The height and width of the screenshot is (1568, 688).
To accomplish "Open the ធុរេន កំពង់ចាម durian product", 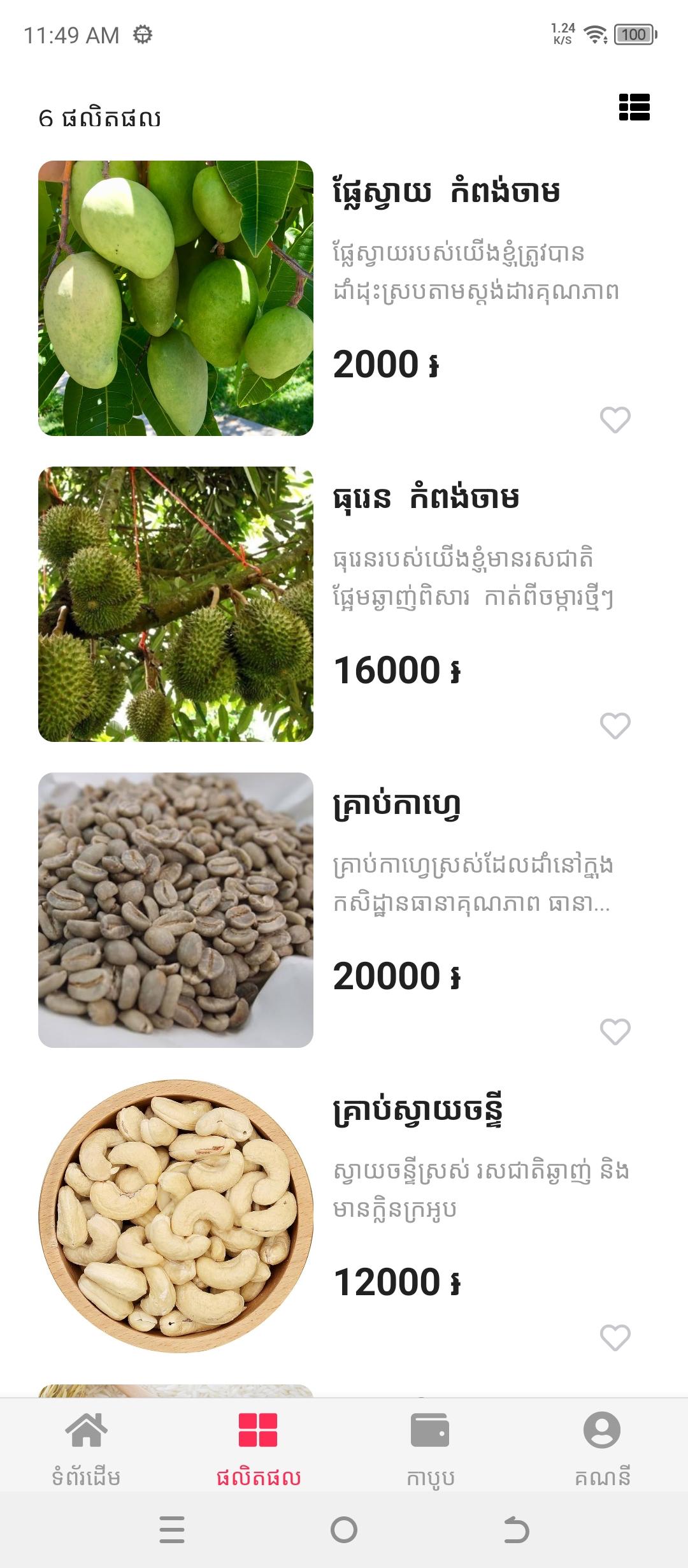I will pos(344,604).
